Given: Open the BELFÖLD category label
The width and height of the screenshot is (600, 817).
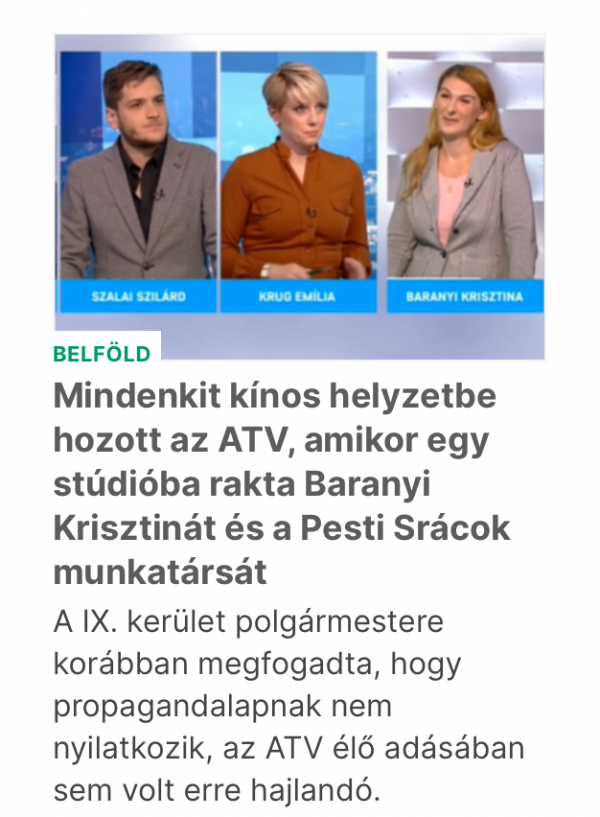Looking at the screenshot, I should click(102, 353).
